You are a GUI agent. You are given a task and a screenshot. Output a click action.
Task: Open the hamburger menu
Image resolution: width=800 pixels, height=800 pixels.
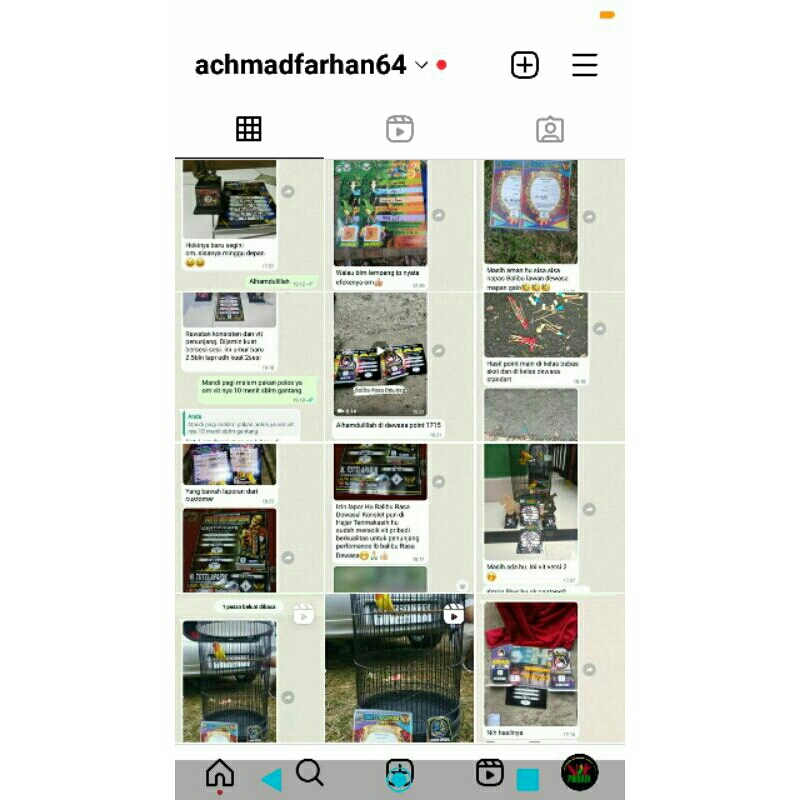coord(585,65)
